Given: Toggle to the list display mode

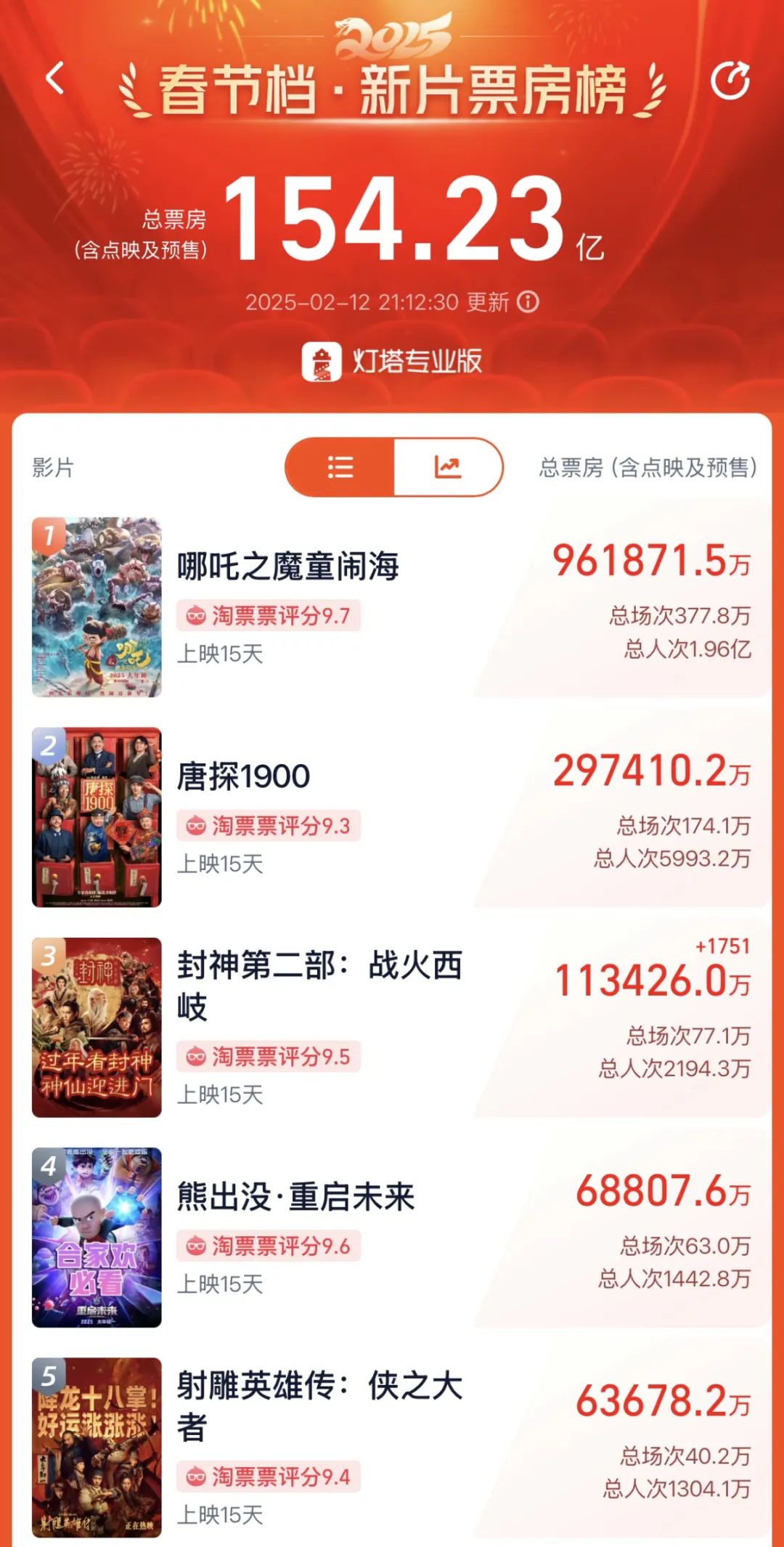Looking at the screenshot, I should pyautogui.click(x=341, y=468).
